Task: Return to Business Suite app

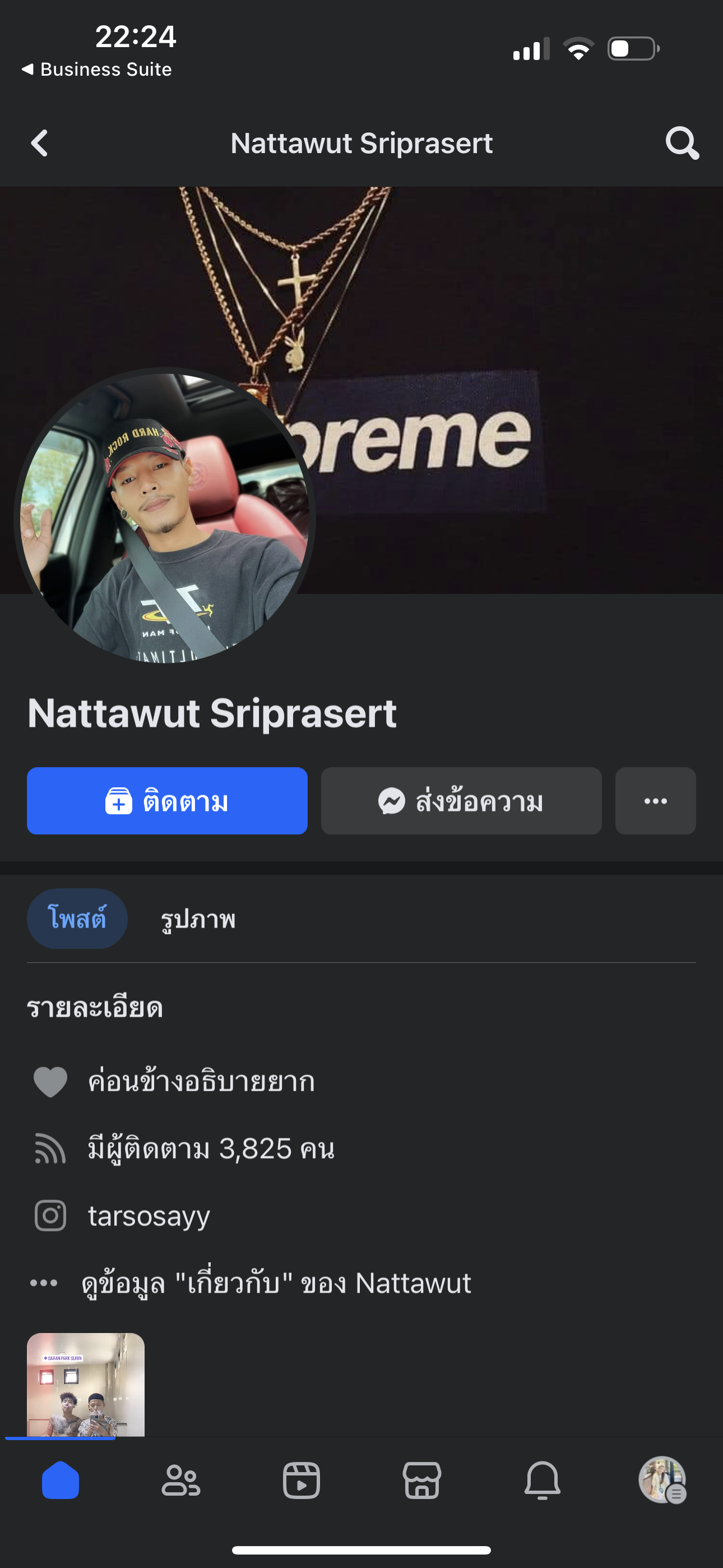Action: coord(98,70)
